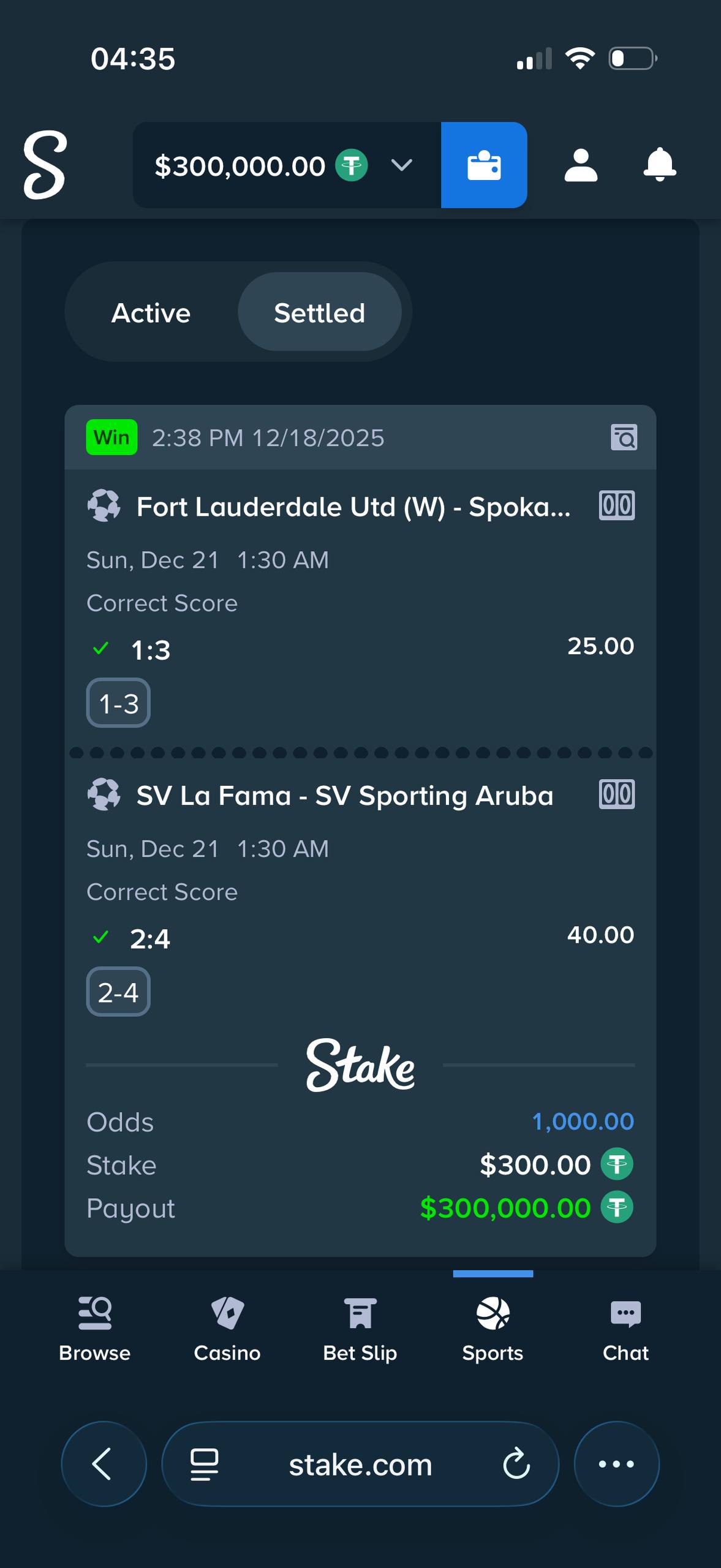Keep Settled bets selected

pyautogui.click(x=320, y=312)
